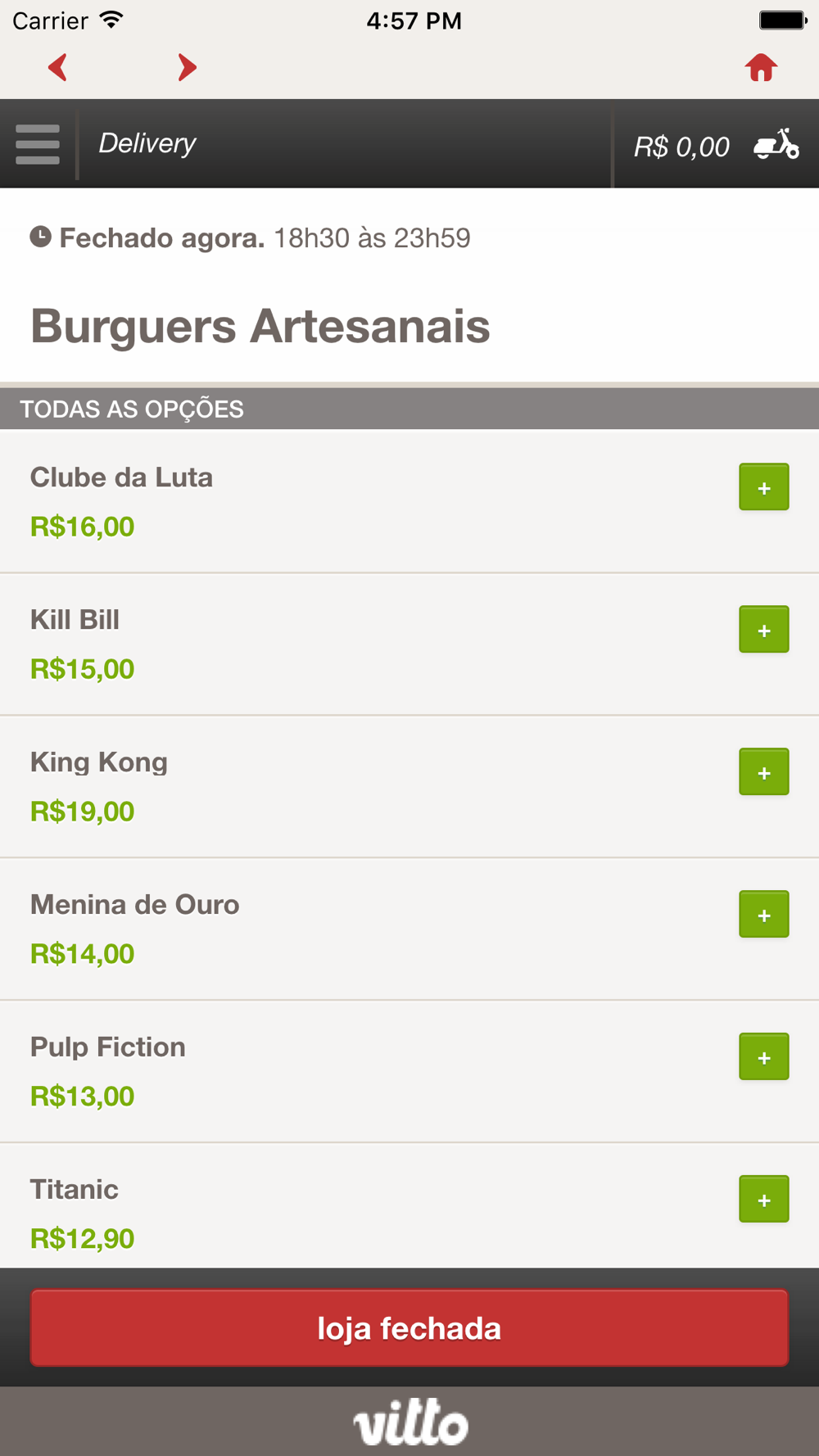The width and height of the screenshot is (819, 1456).
Task: Add Pulp Fiction burger with plus
Action: (764, 1057)
